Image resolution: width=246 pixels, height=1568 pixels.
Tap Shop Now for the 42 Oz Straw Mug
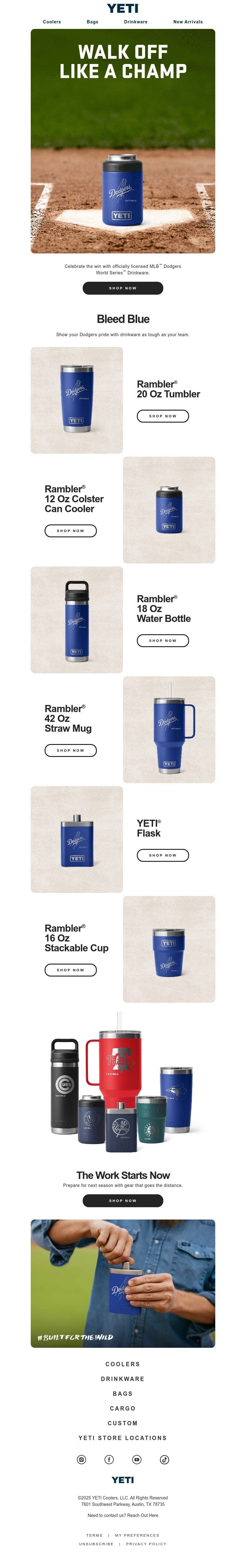pos(71,750)
